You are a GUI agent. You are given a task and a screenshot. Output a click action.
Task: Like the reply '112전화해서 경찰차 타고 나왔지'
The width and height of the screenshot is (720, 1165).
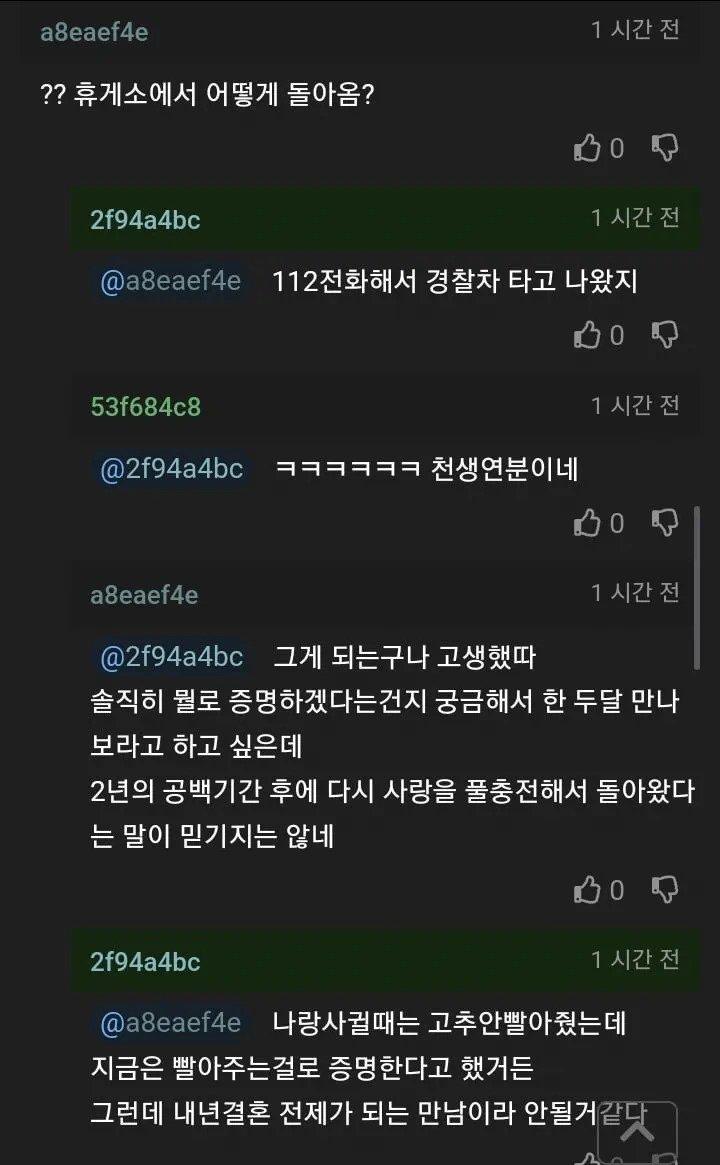(x=588, y=335)
